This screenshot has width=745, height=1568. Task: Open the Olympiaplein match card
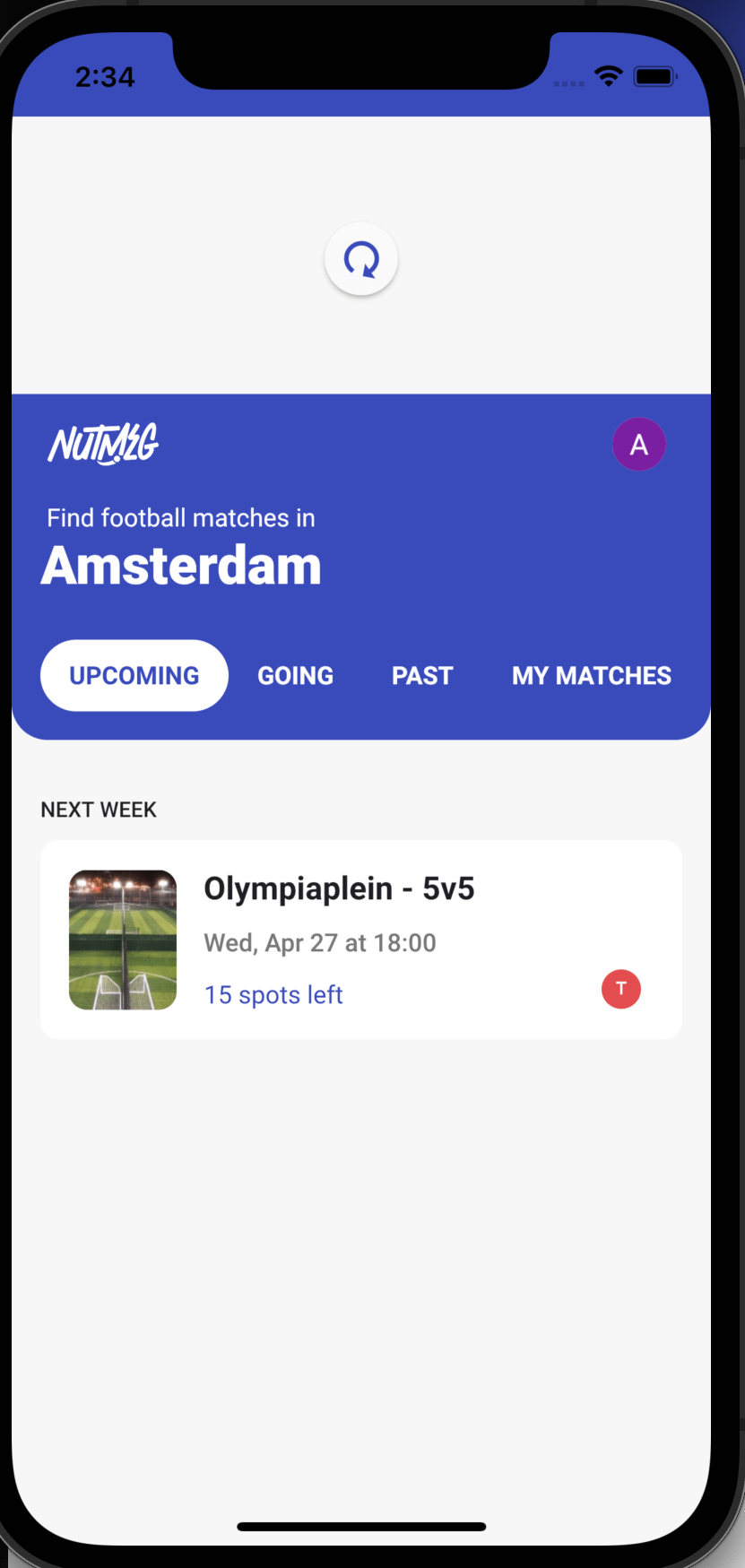pyautogui.click(x=360, y=939)
